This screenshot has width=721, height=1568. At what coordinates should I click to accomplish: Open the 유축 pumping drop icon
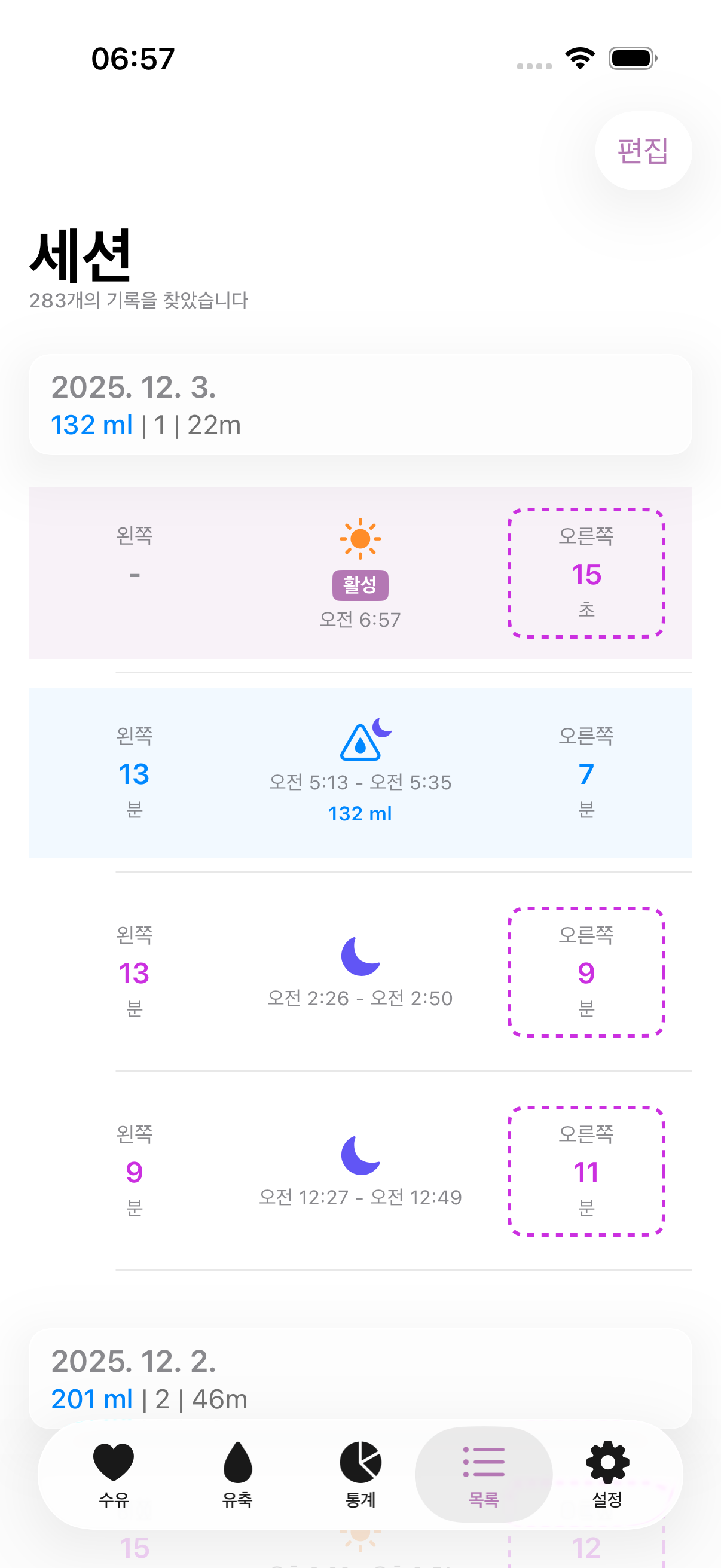pyautogui.click(x=237, y=1464)
